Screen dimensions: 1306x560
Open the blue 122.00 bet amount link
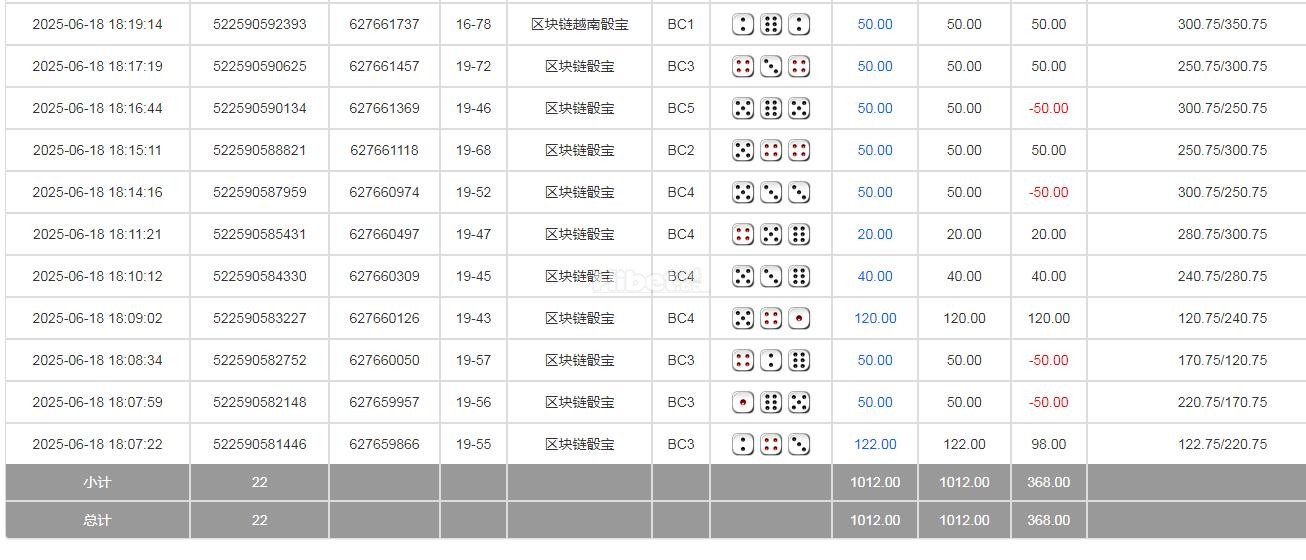pyautogui.click(x=874, y=444)
